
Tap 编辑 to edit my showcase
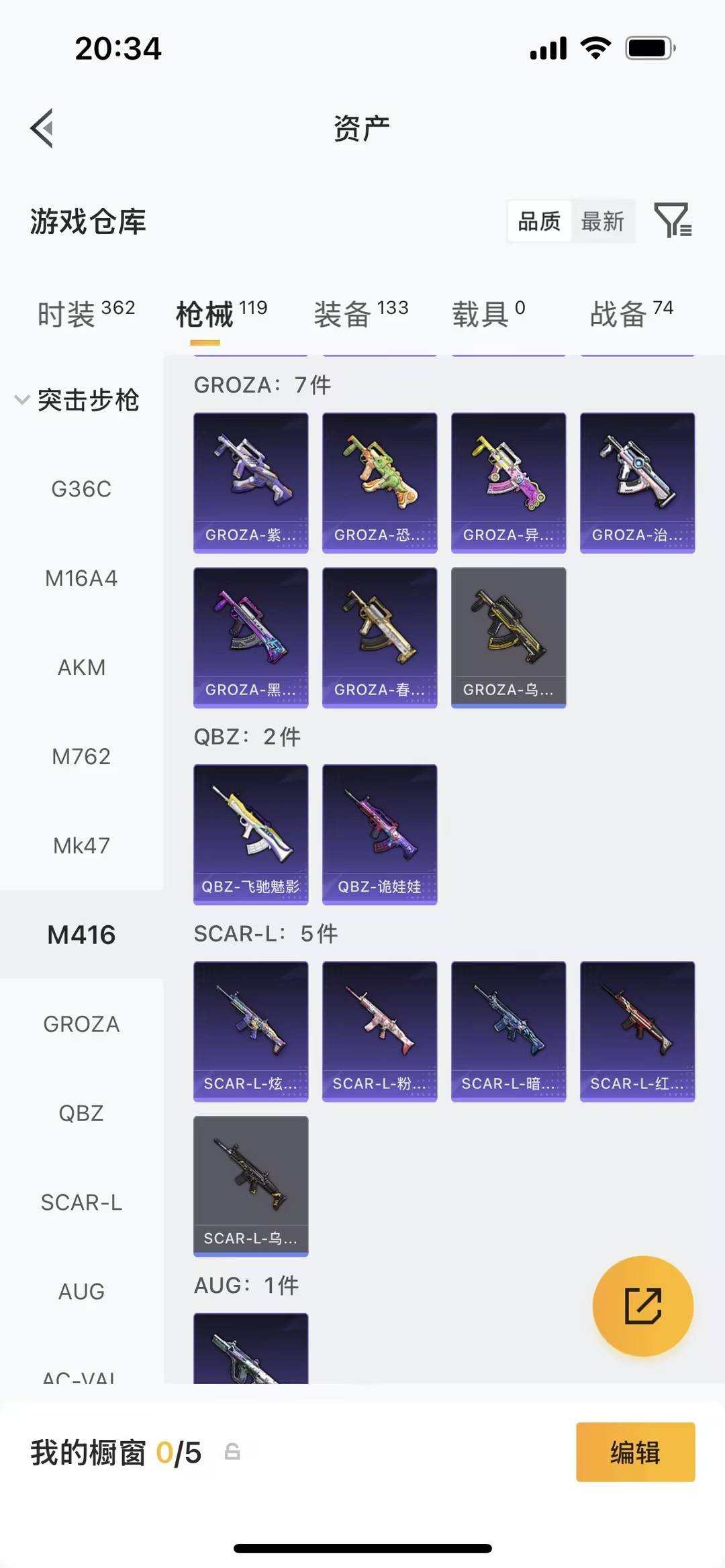[635, 1452]
